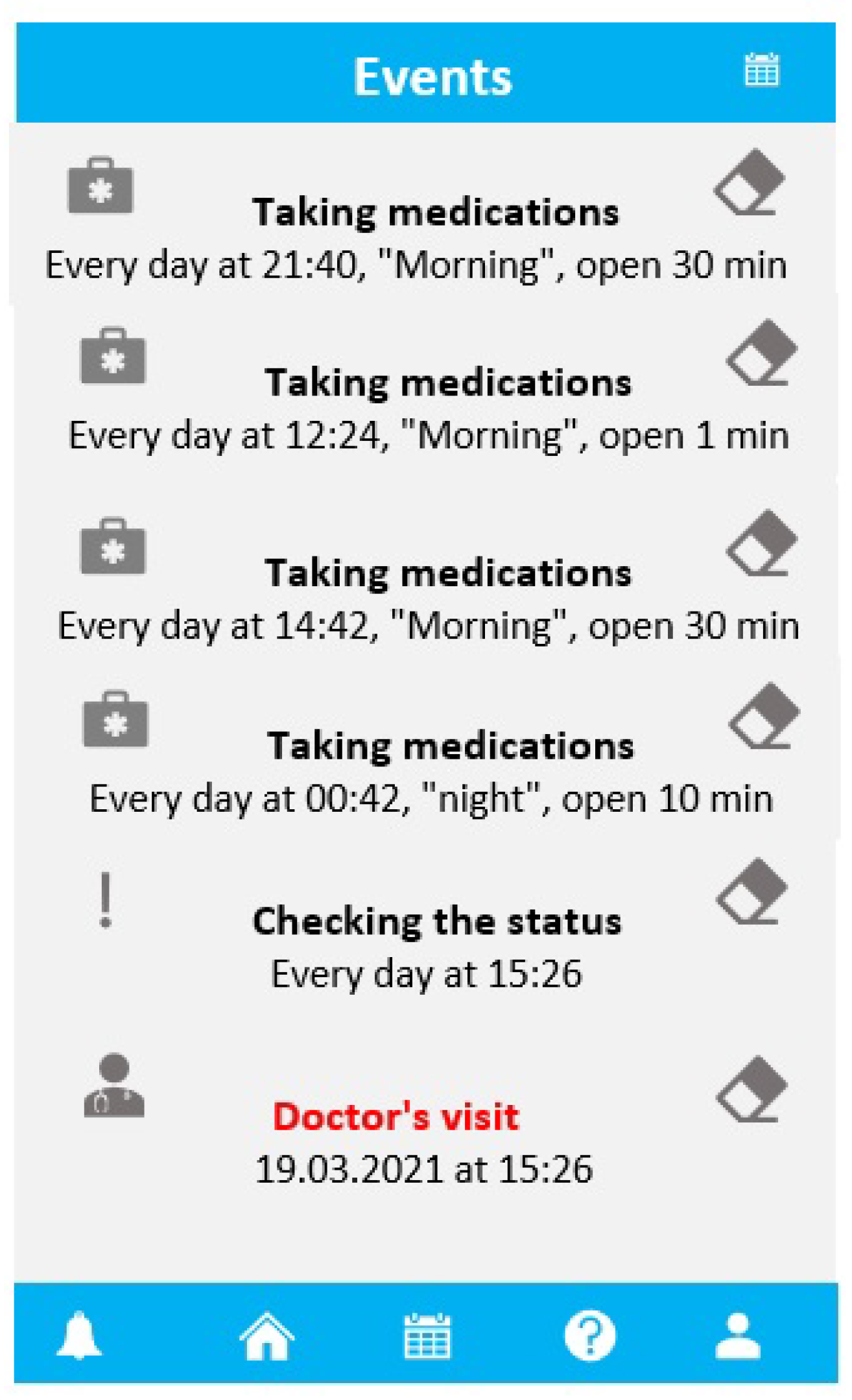Switch to the calendar tab in bottom bar

427,1336
